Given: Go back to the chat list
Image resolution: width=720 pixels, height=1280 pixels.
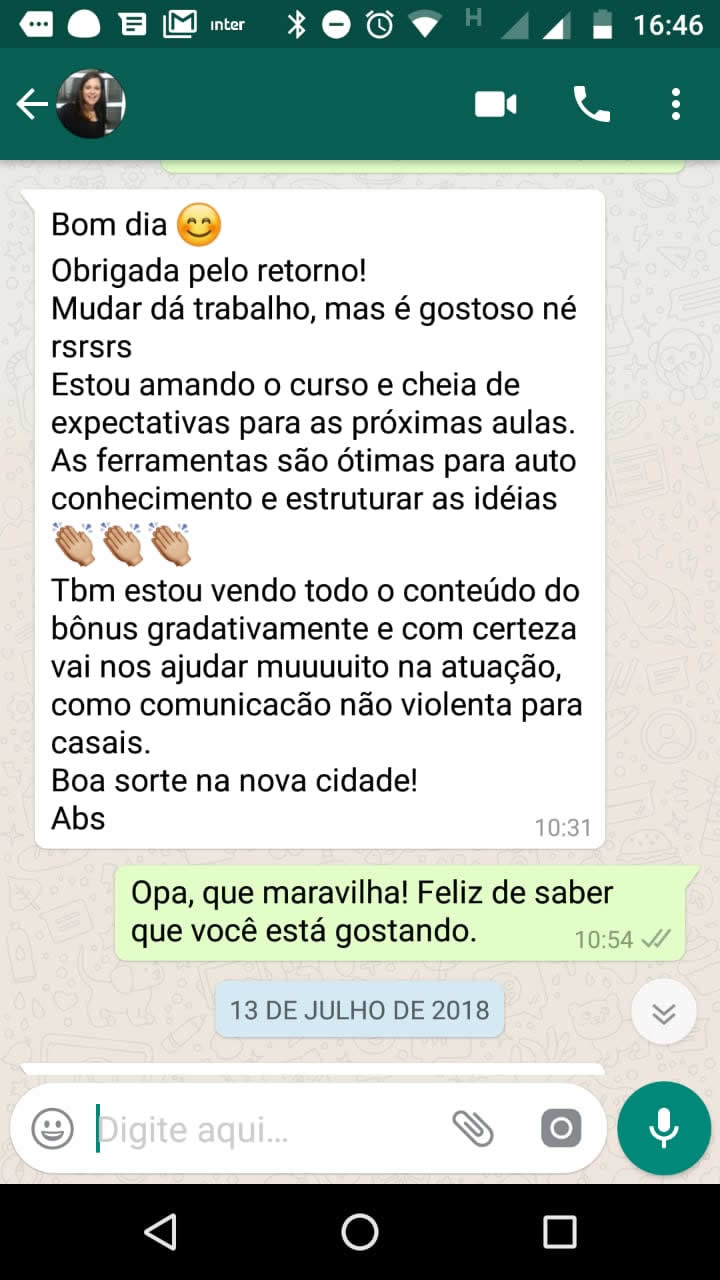Looking at the screenshot, I should 32,104.
